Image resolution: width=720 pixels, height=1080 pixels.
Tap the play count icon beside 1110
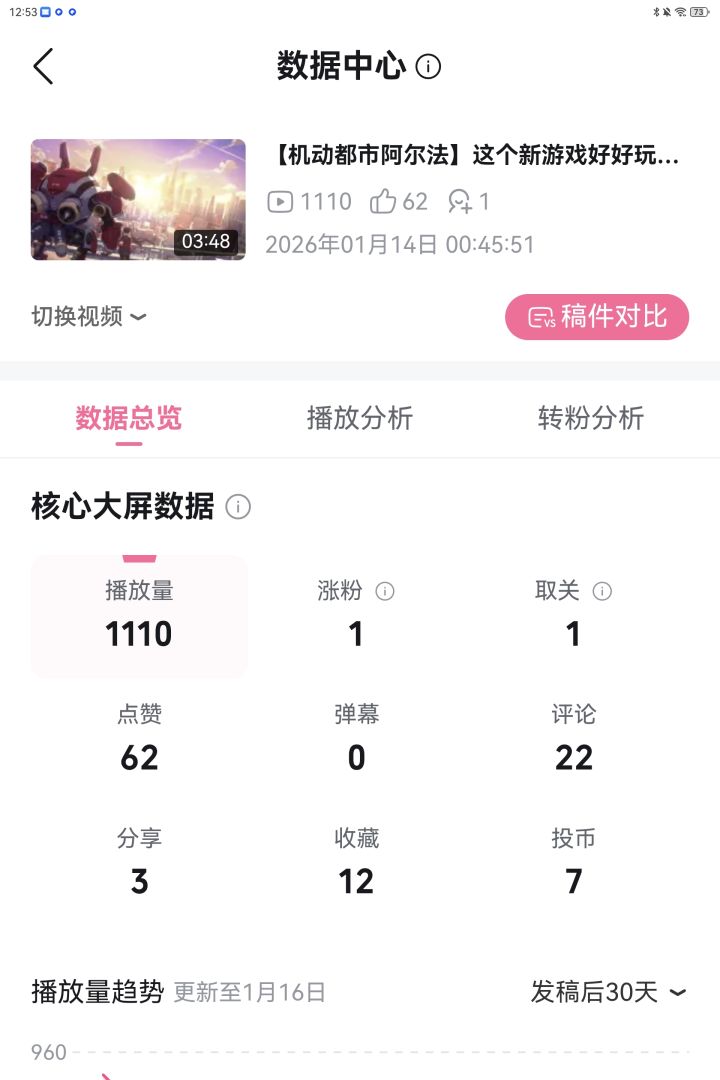283,202
